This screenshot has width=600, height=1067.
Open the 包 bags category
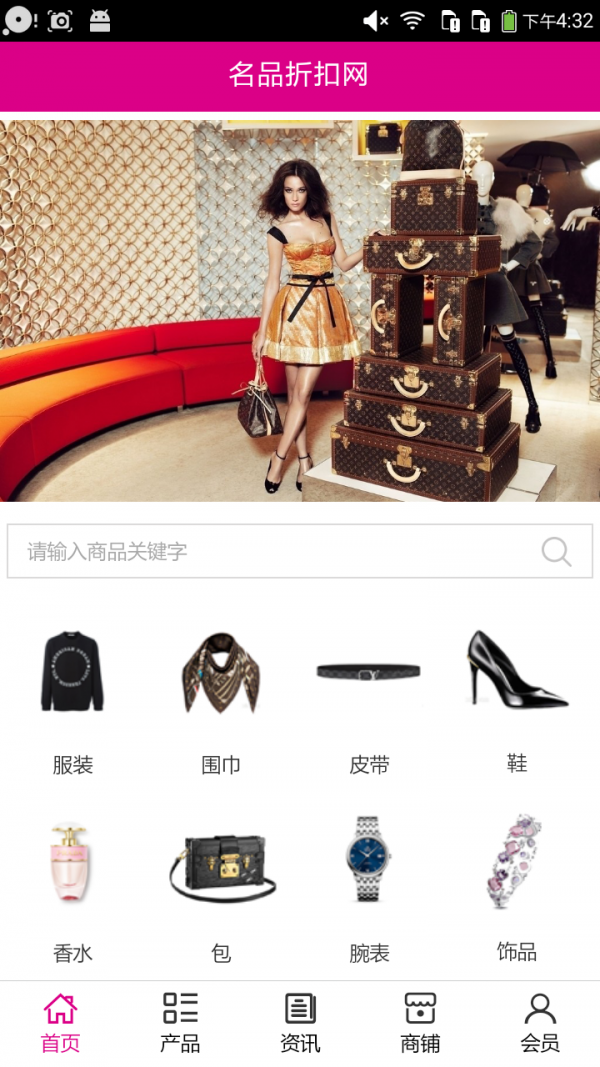221,889
